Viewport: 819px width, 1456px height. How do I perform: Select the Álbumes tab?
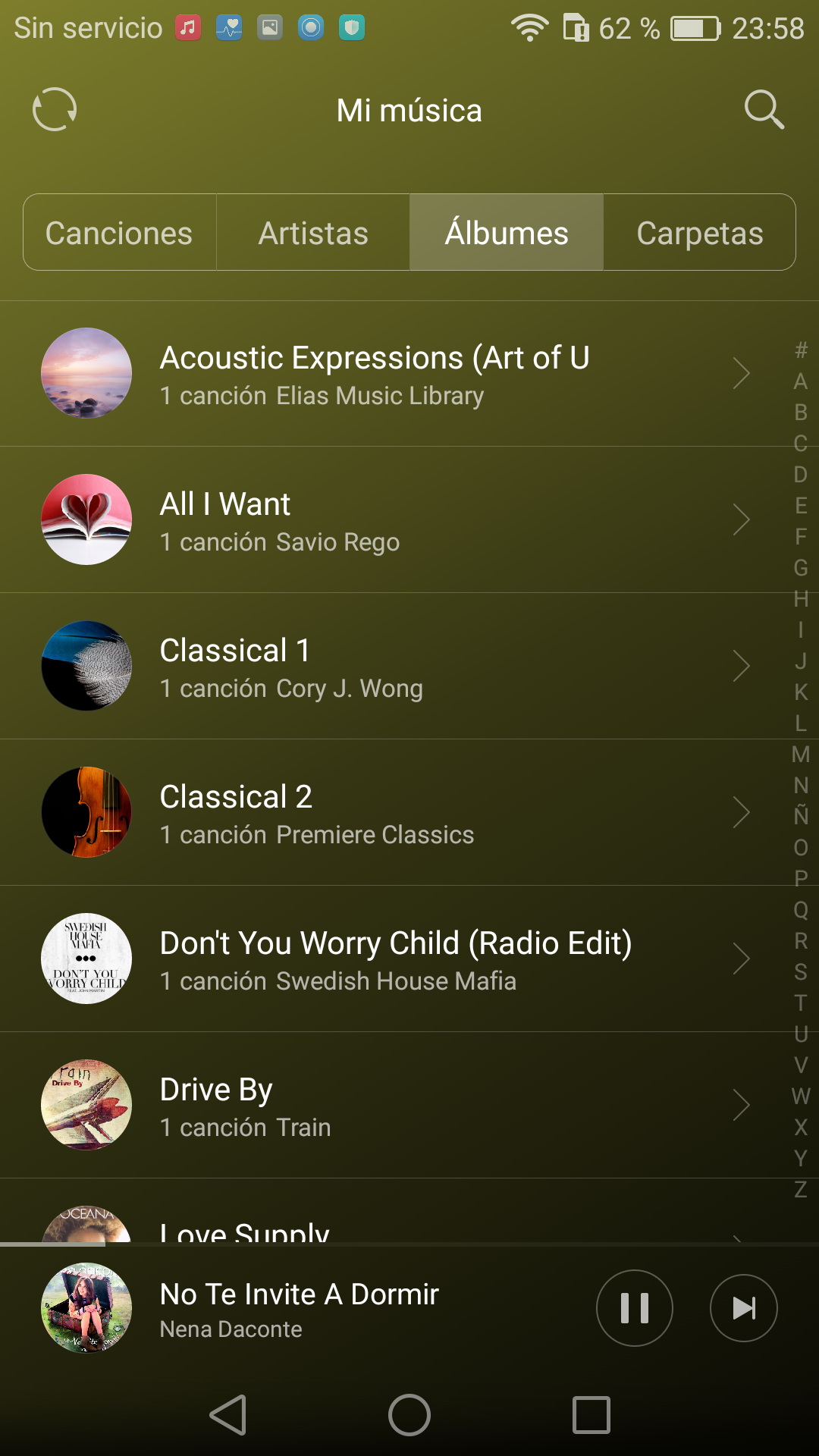pos(507,233)
